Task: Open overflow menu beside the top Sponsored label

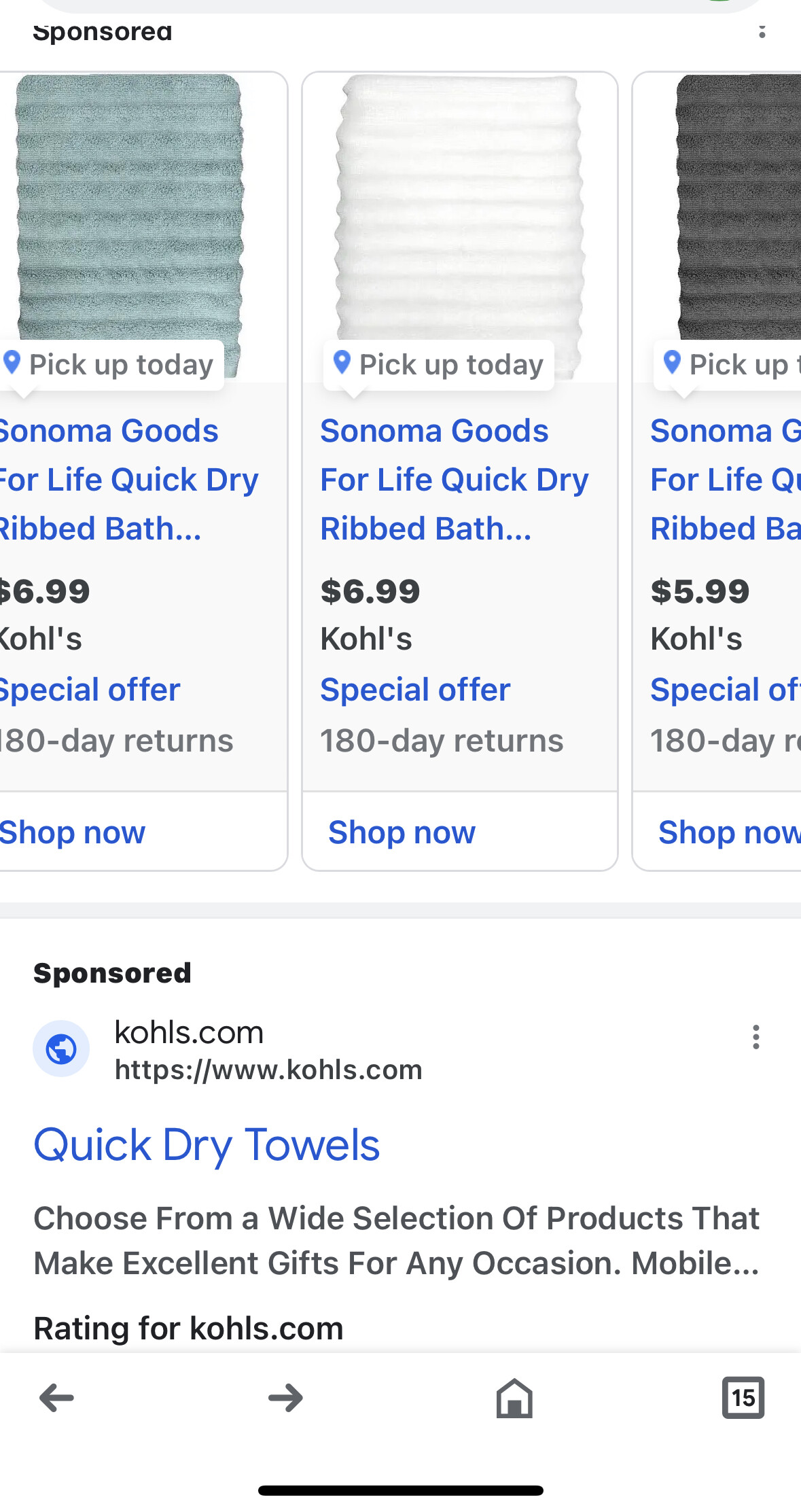Action: point(762,31)
